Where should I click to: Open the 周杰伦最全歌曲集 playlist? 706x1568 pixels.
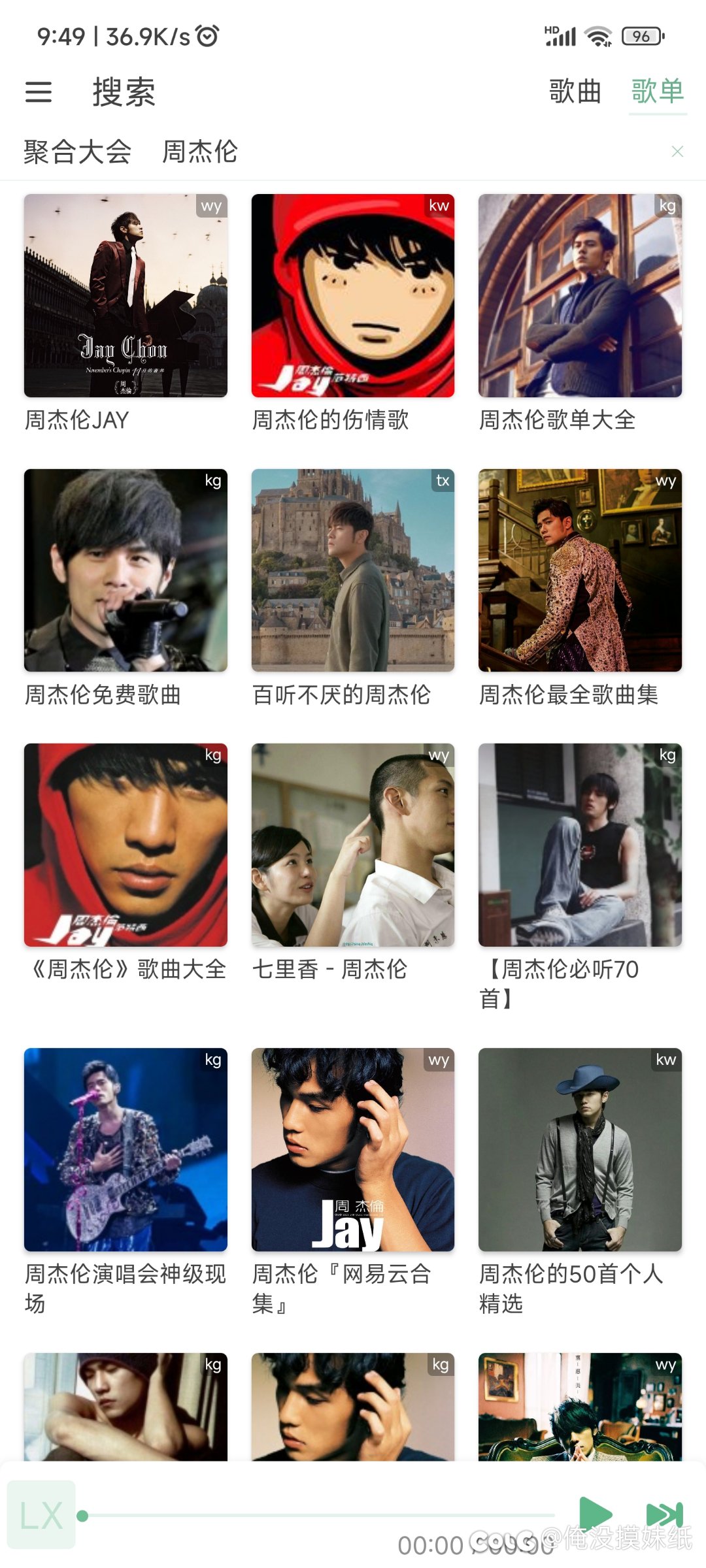pyautogui.click(x=580, y=570)
